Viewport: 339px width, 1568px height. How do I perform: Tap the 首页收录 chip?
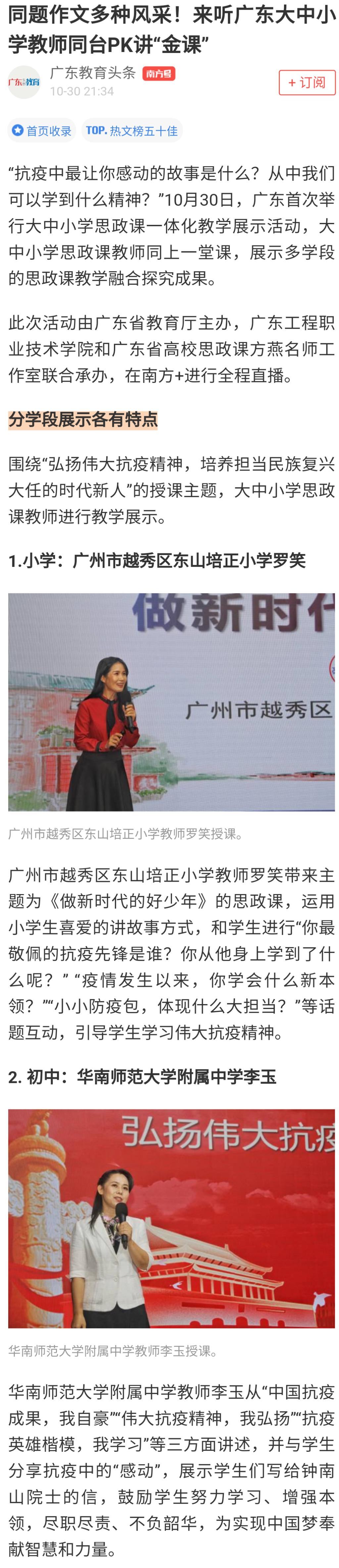pos(41,130)
